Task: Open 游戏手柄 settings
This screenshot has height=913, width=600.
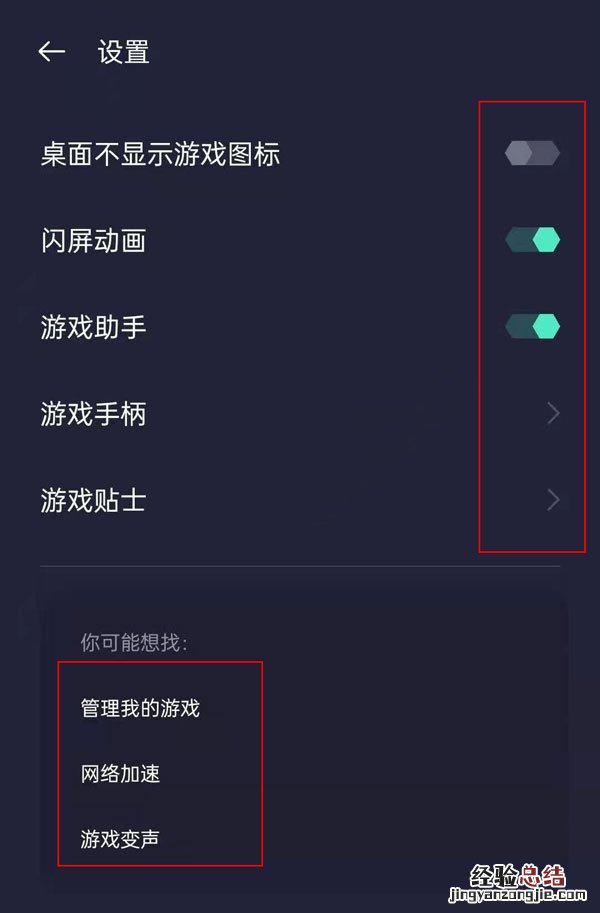Action: [x=300, y=413]
